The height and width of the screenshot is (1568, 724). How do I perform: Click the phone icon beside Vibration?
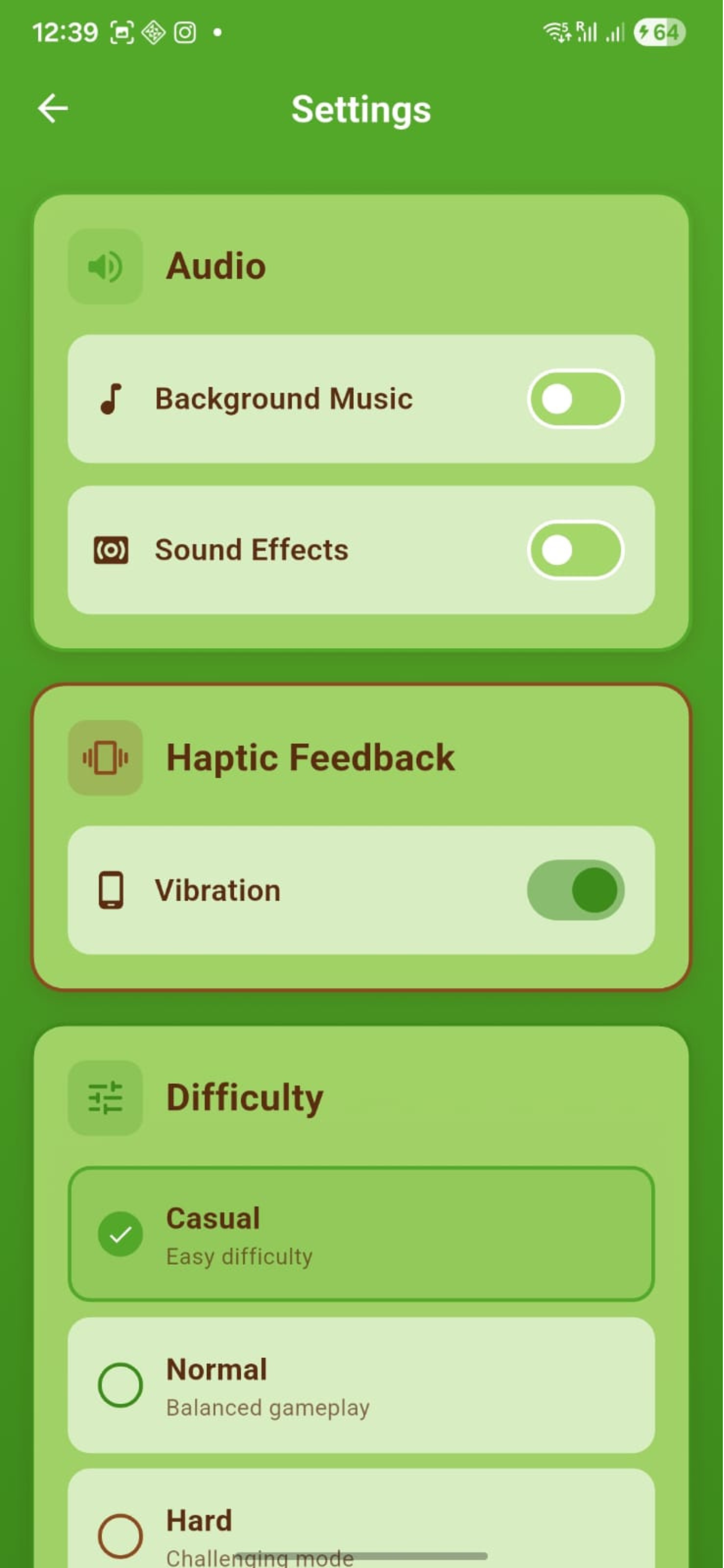112,890
